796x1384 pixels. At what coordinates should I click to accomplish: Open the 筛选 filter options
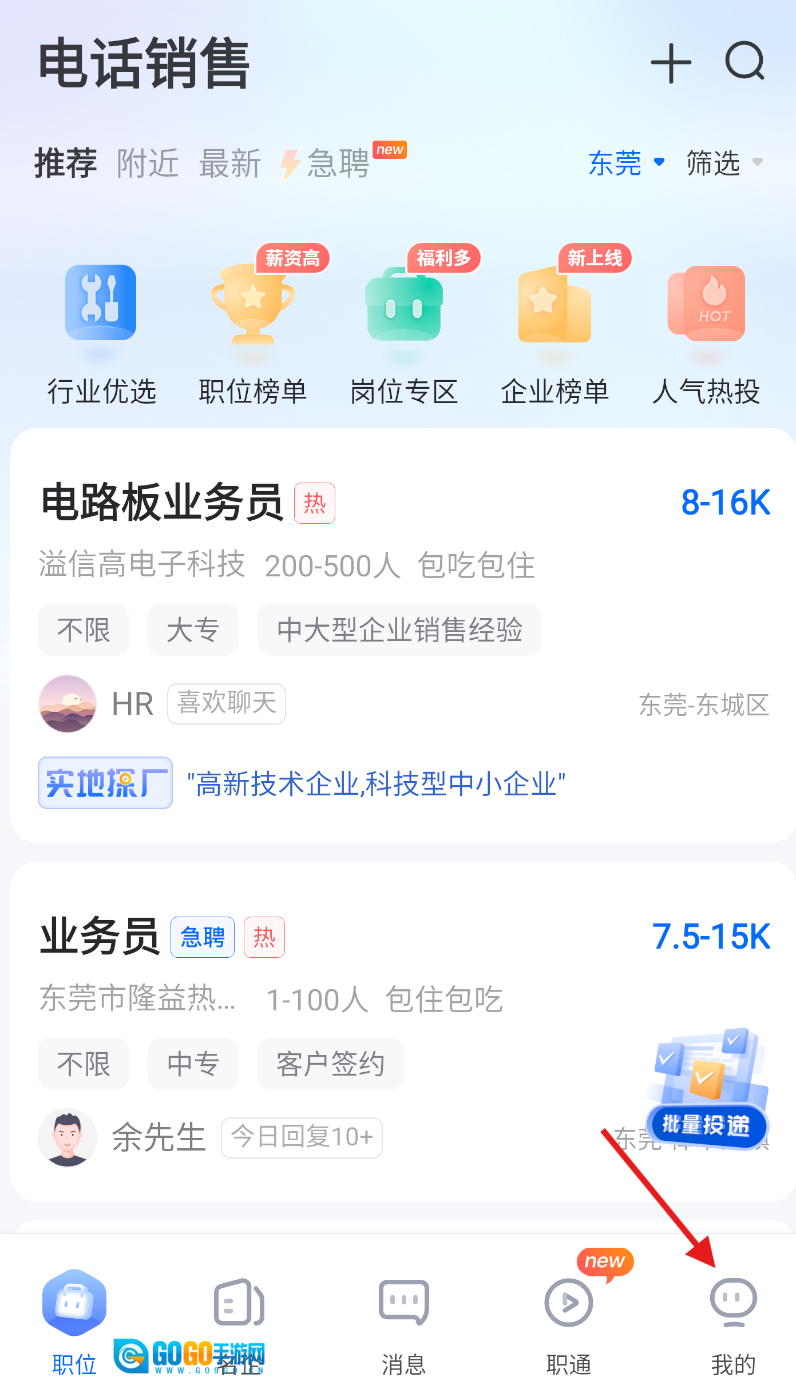(x=724, y=163)
